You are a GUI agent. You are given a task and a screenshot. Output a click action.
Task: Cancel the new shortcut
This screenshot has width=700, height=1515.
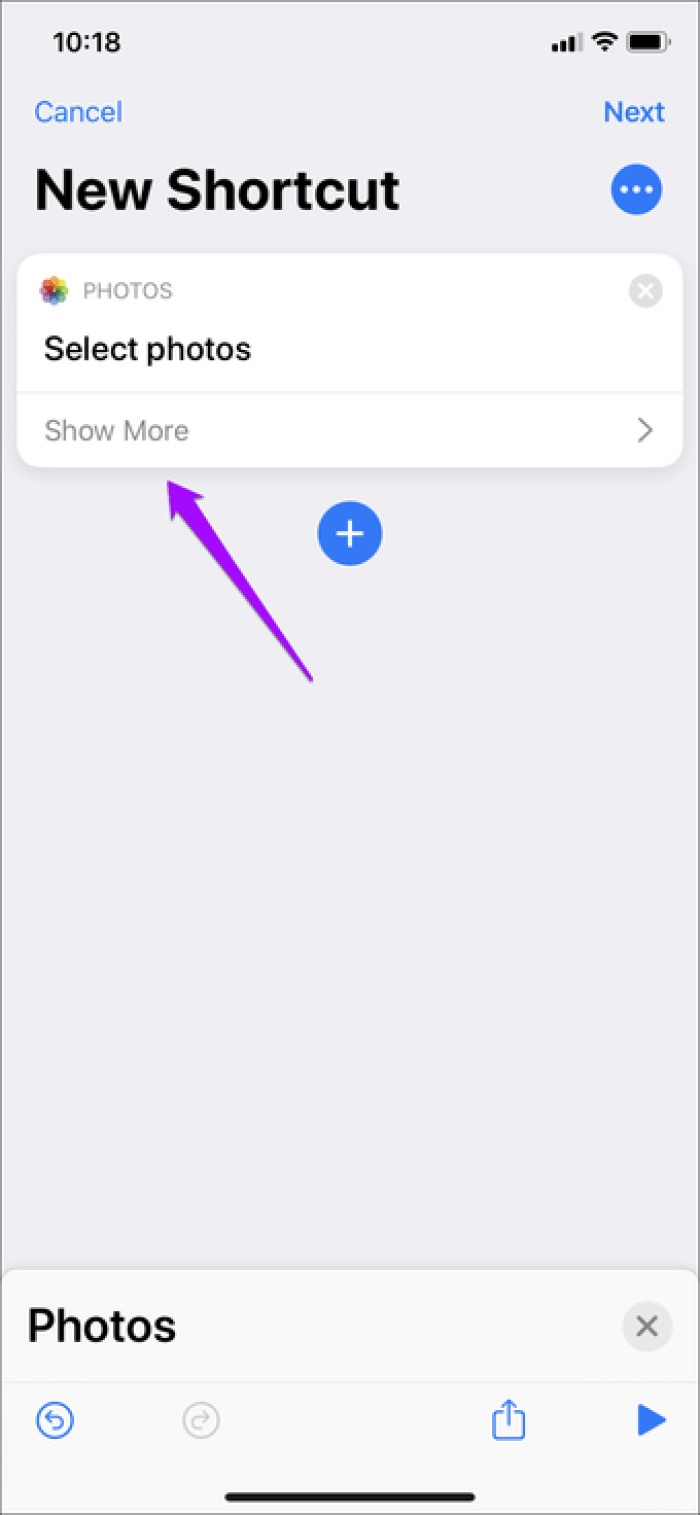coord(78,111)
